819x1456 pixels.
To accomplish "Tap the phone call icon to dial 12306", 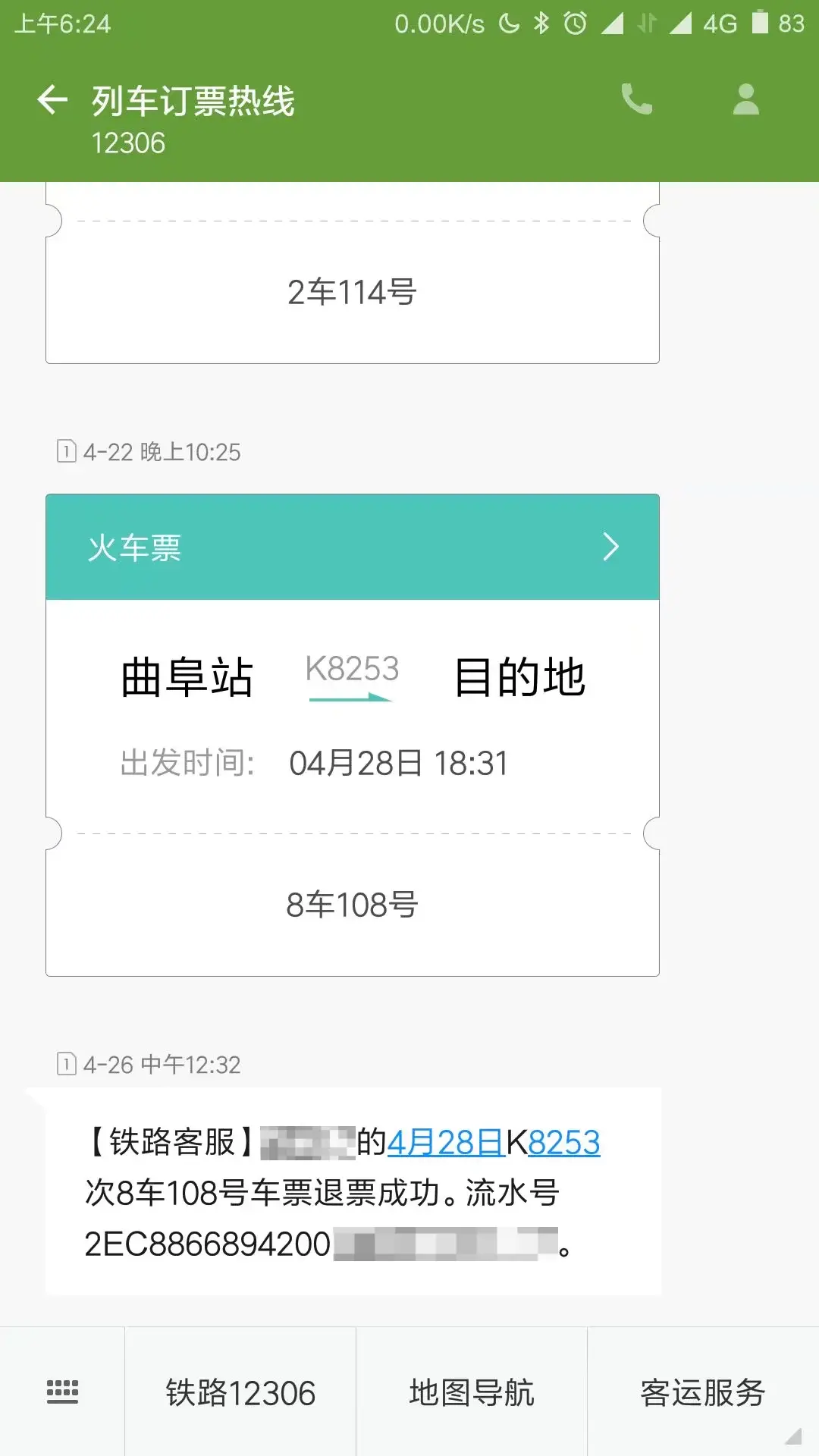I will (637, 99).
